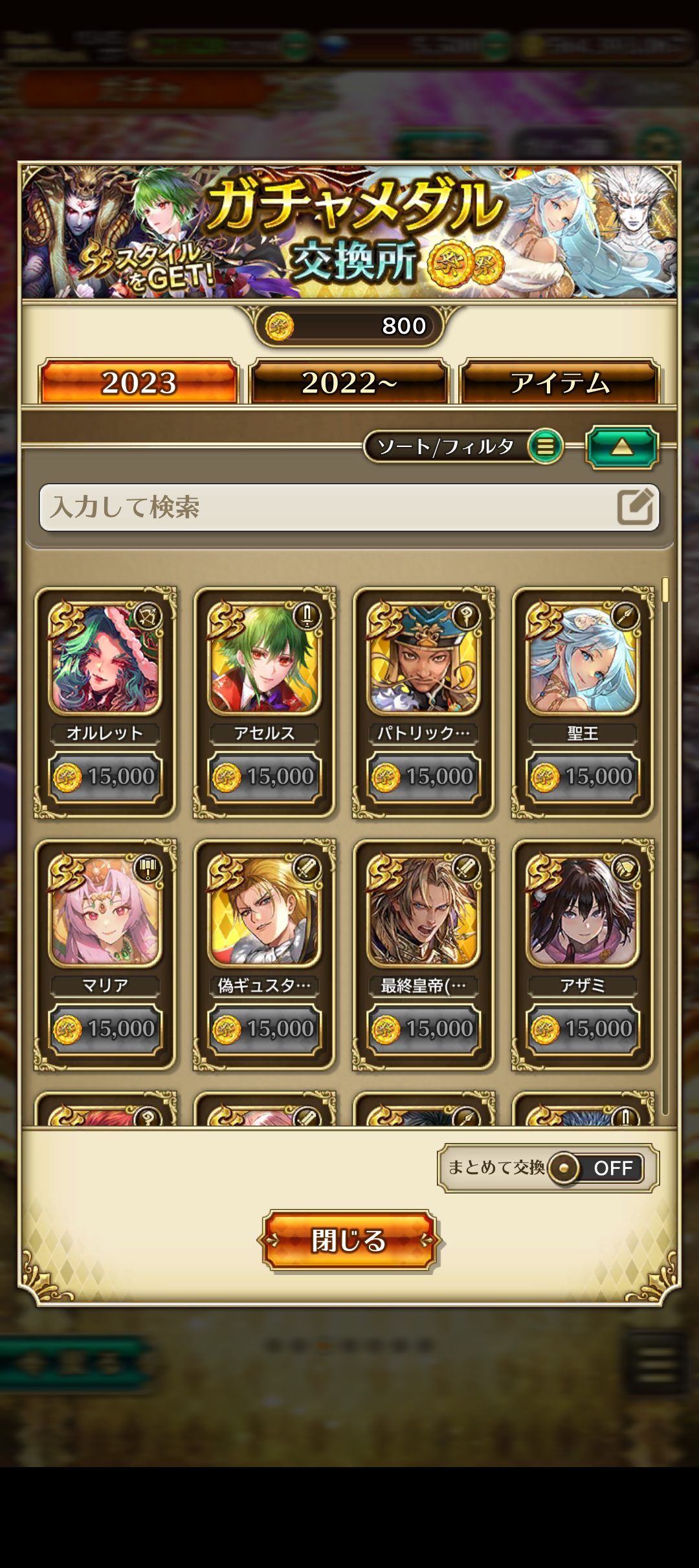Select the マリア style card

[105, 954]
